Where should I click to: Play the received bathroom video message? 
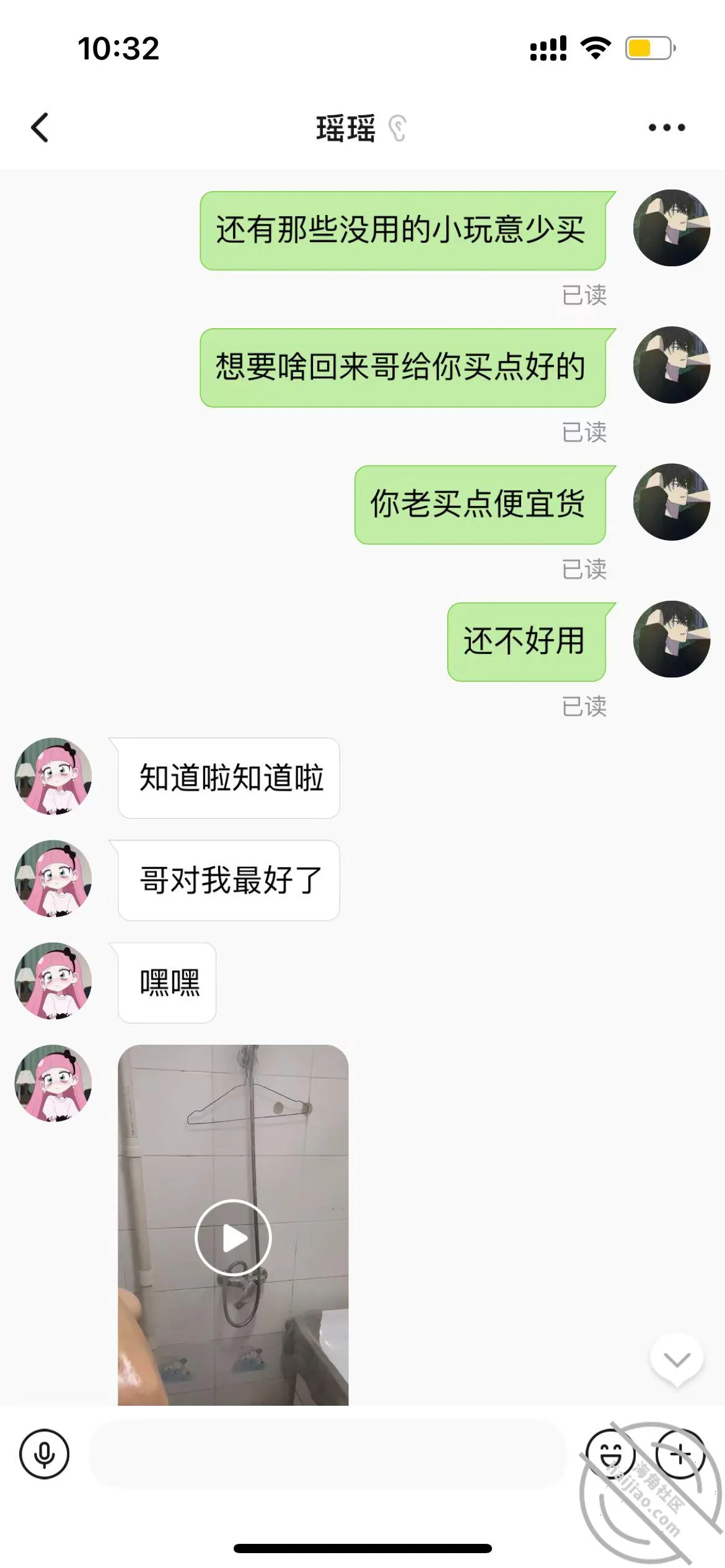click(233, 1238)
